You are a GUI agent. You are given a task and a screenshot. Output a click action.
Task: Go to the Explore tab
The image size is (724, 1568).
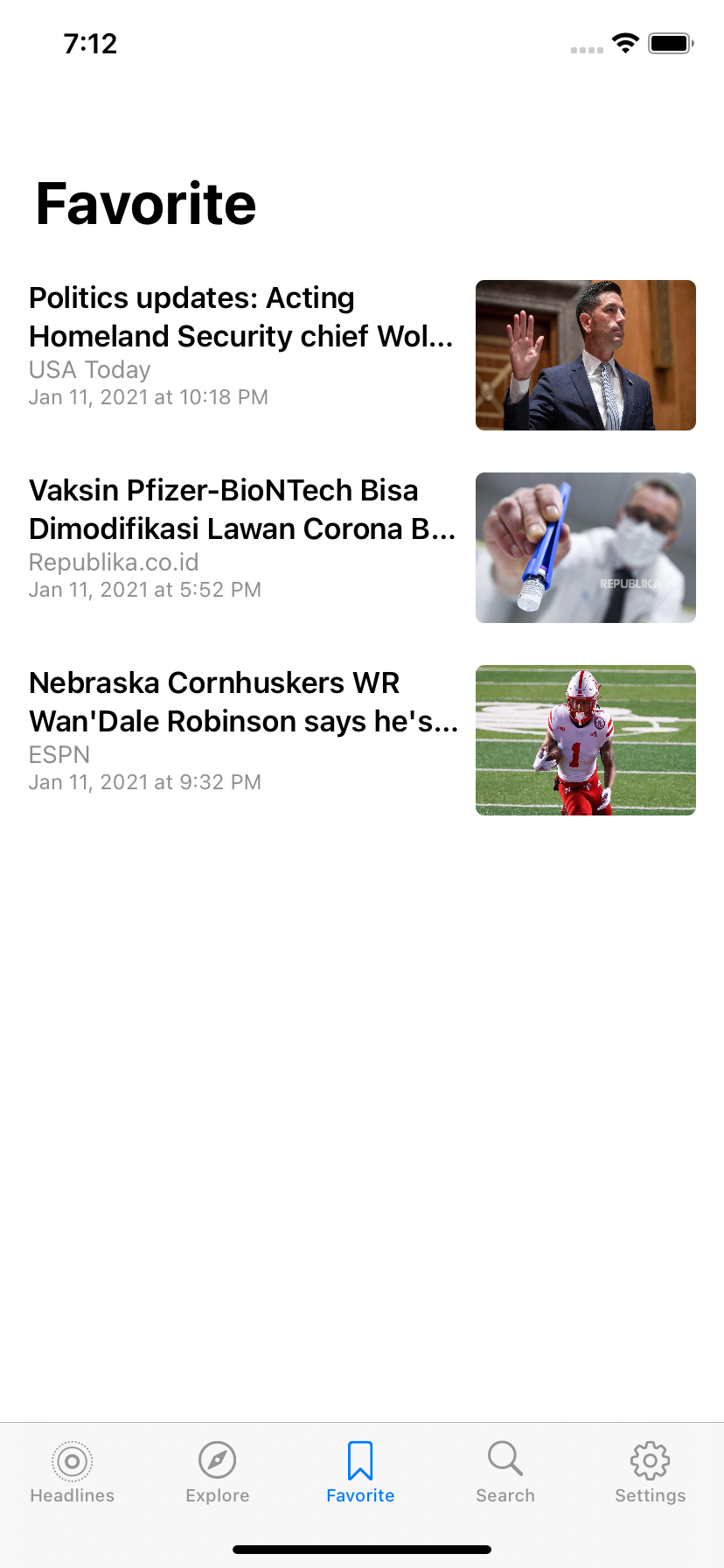(x=218, y=1473)
